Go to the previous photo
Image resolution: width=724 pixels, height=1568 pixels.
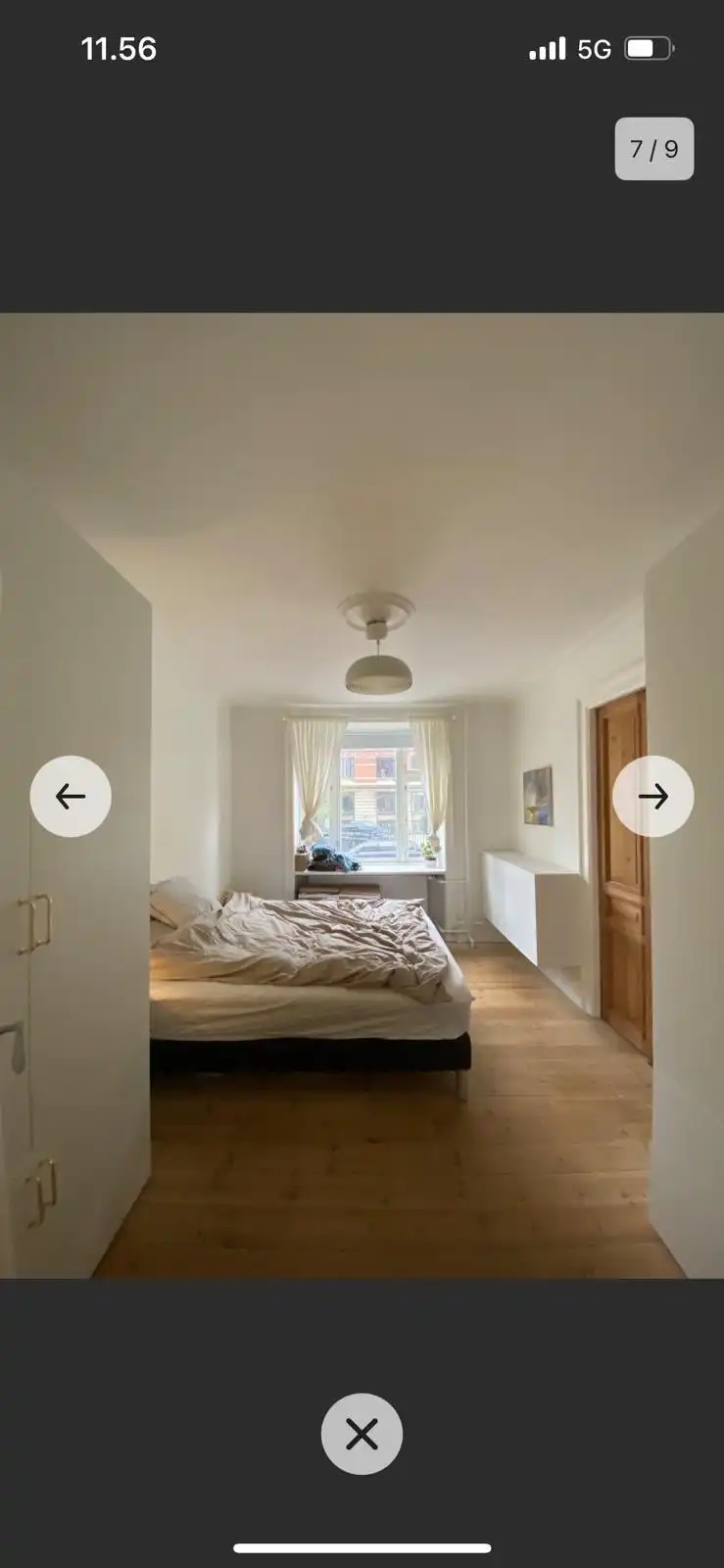71,796
